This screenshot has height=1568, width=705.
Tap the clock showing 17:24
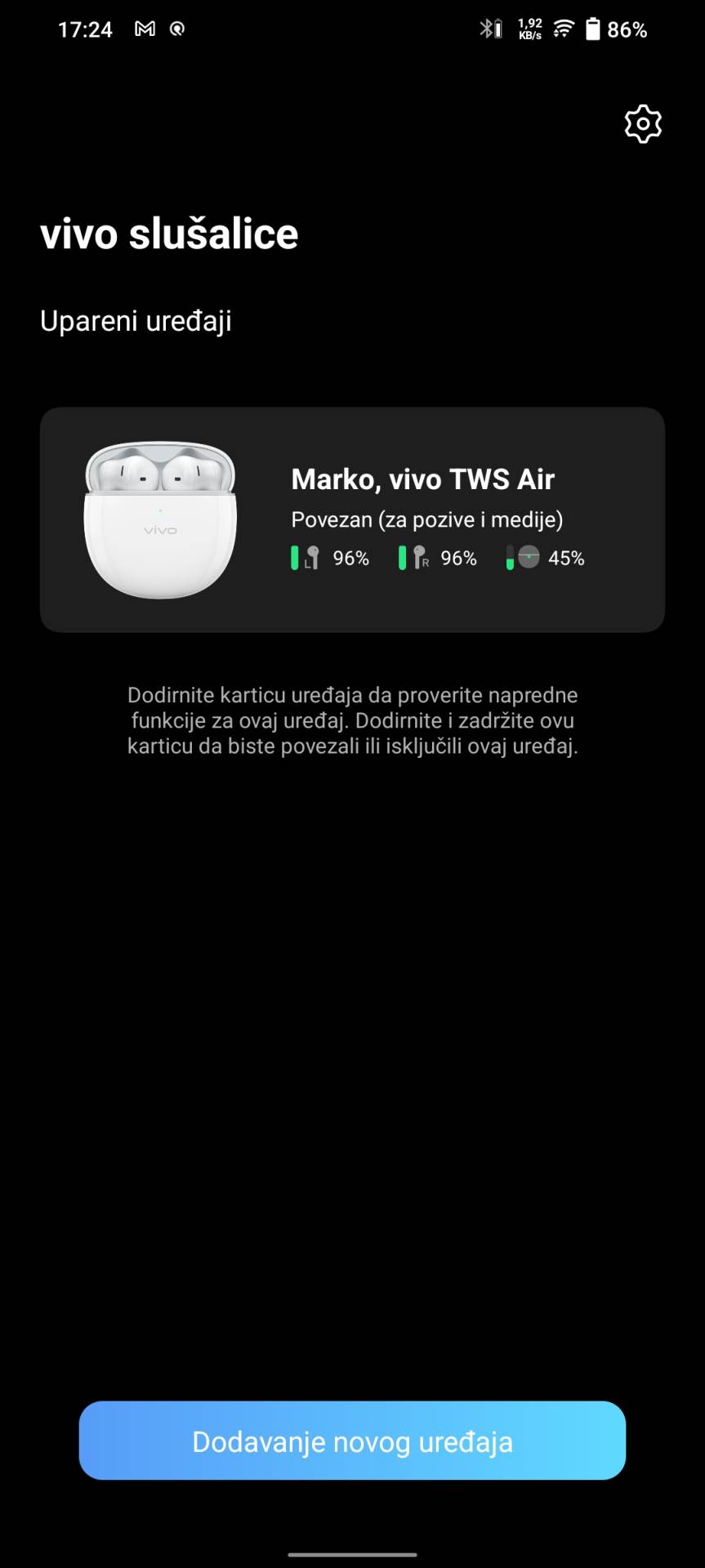85,28
